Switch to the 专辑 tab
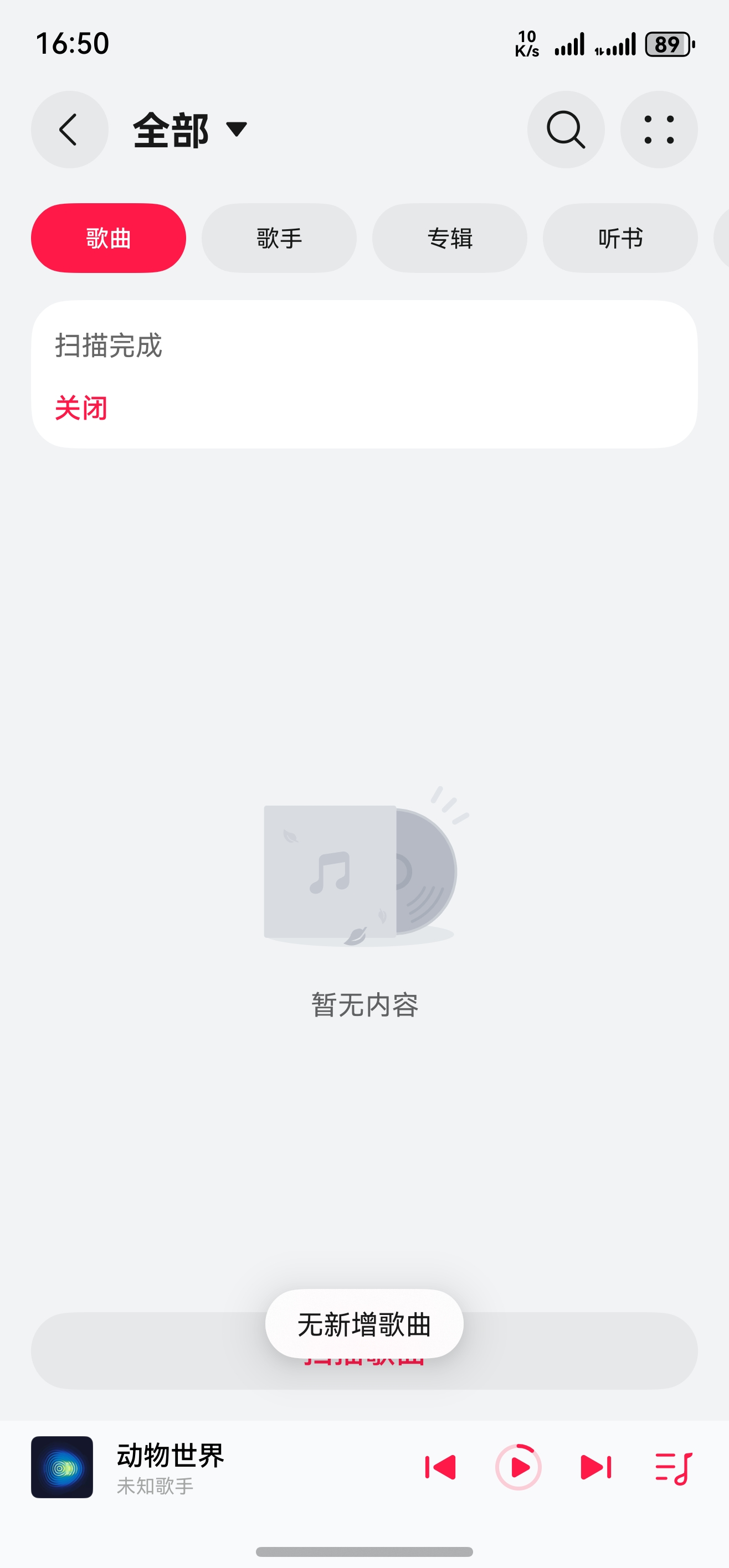The height and width of the screenshot is (1568, 729). click(449, 238)
